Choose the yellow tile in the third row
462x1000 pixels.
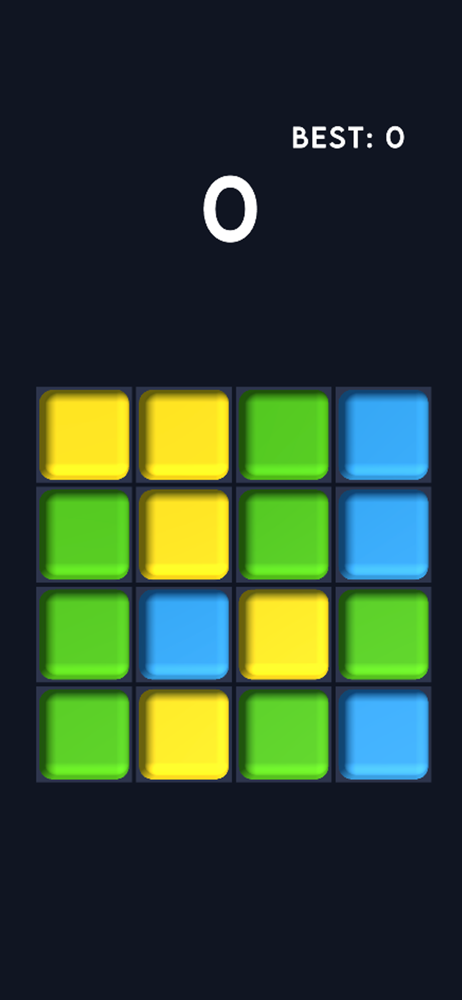pos(284,635)
